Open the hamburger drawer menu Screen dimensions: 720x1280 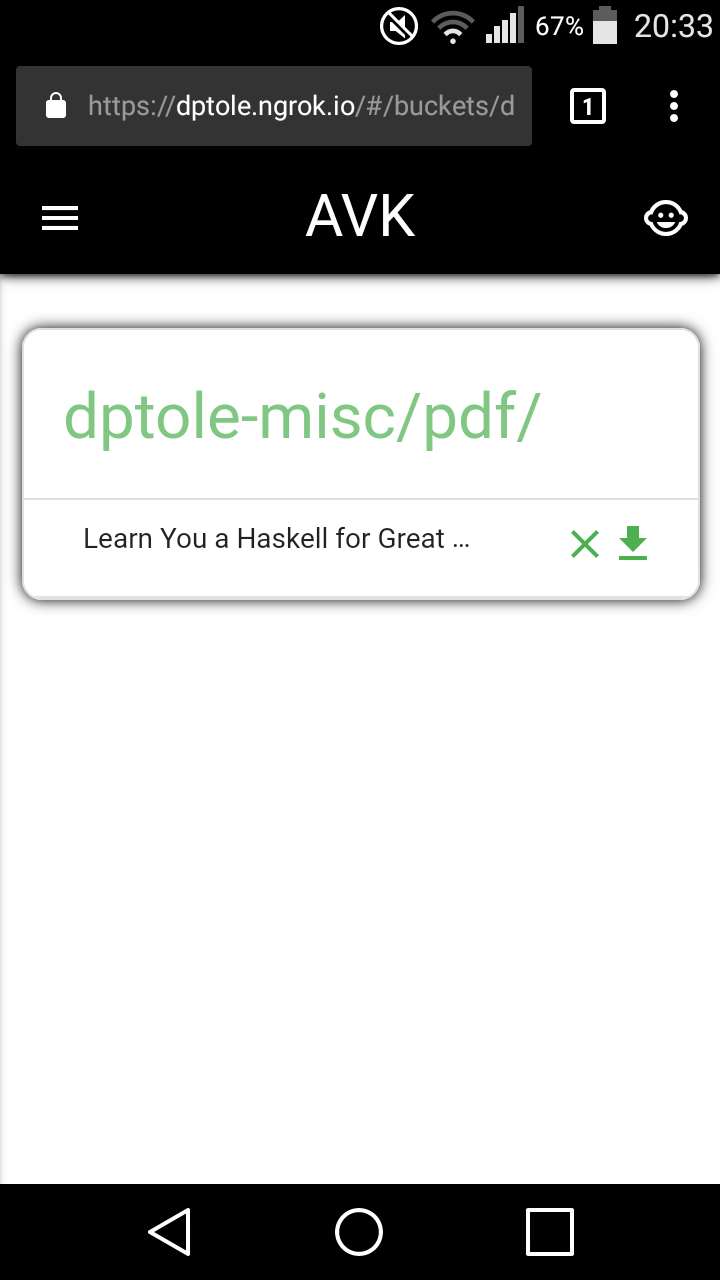pyautogui.click(x=60, y=218)
